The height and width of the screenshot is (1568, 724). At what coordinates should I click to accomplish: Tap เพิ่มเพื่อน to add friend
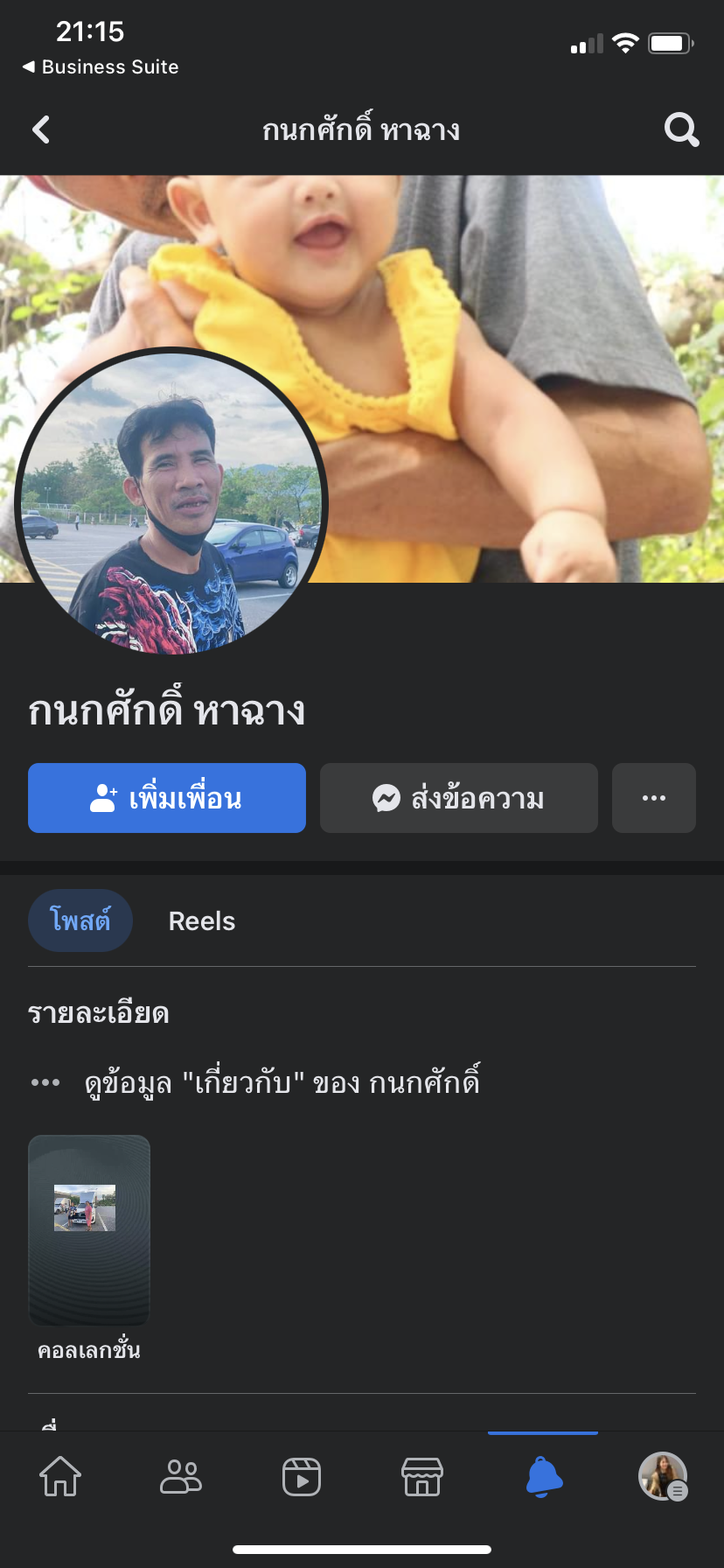(167, 798)
